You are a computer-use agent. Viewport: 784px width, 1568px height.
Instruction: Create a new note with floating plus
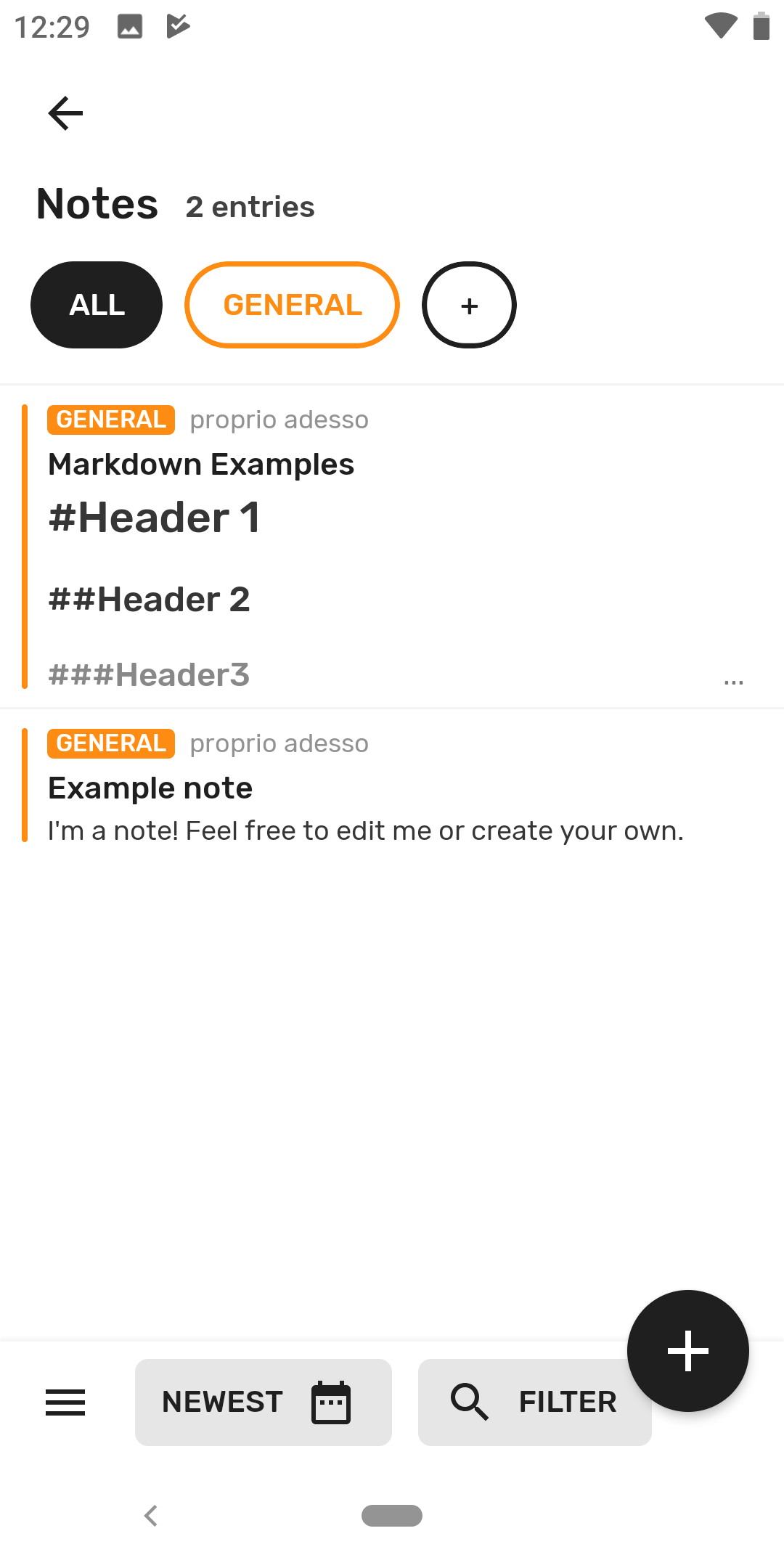pos(687,1351)
